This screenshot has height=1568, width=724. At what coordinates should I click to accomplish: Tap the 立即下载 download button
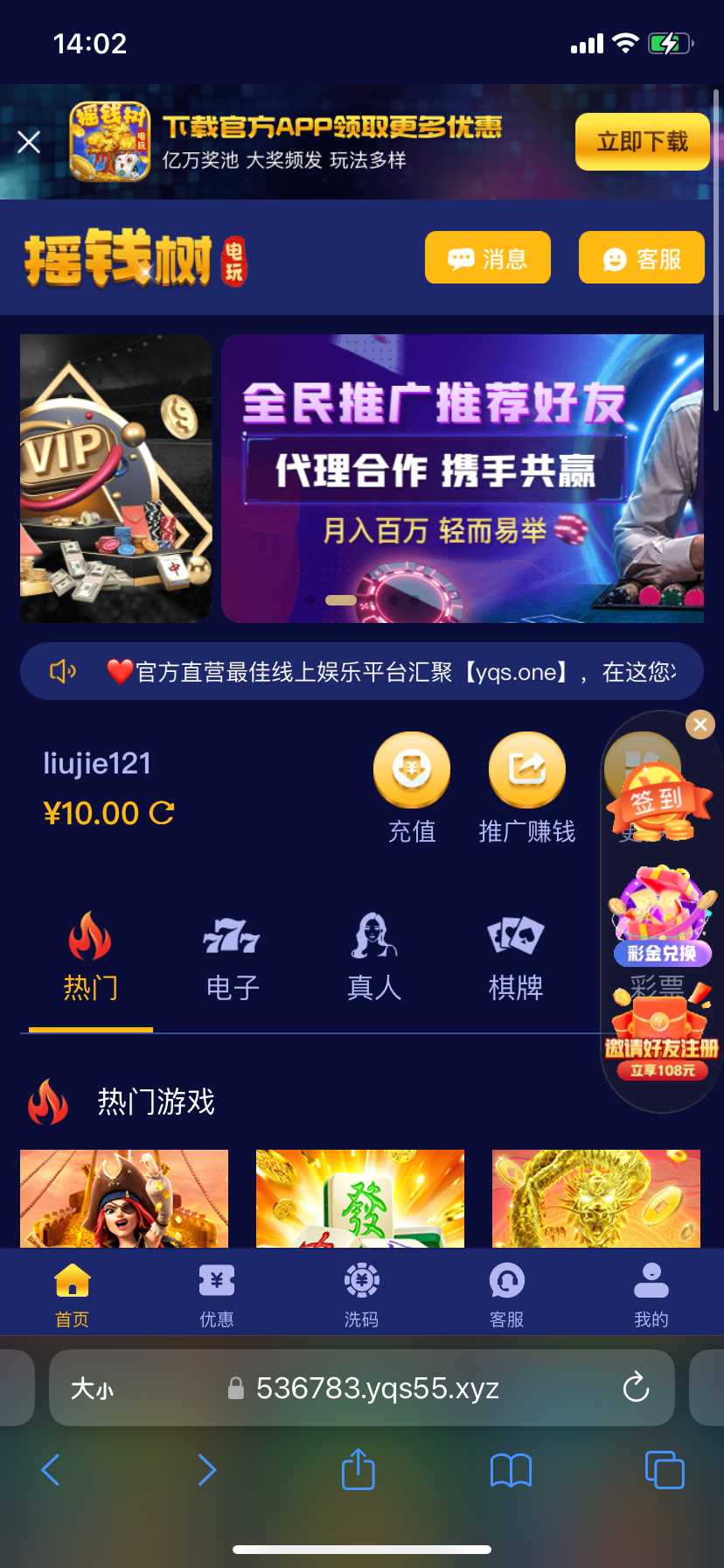pyautogui.click(x=642, y=142)
